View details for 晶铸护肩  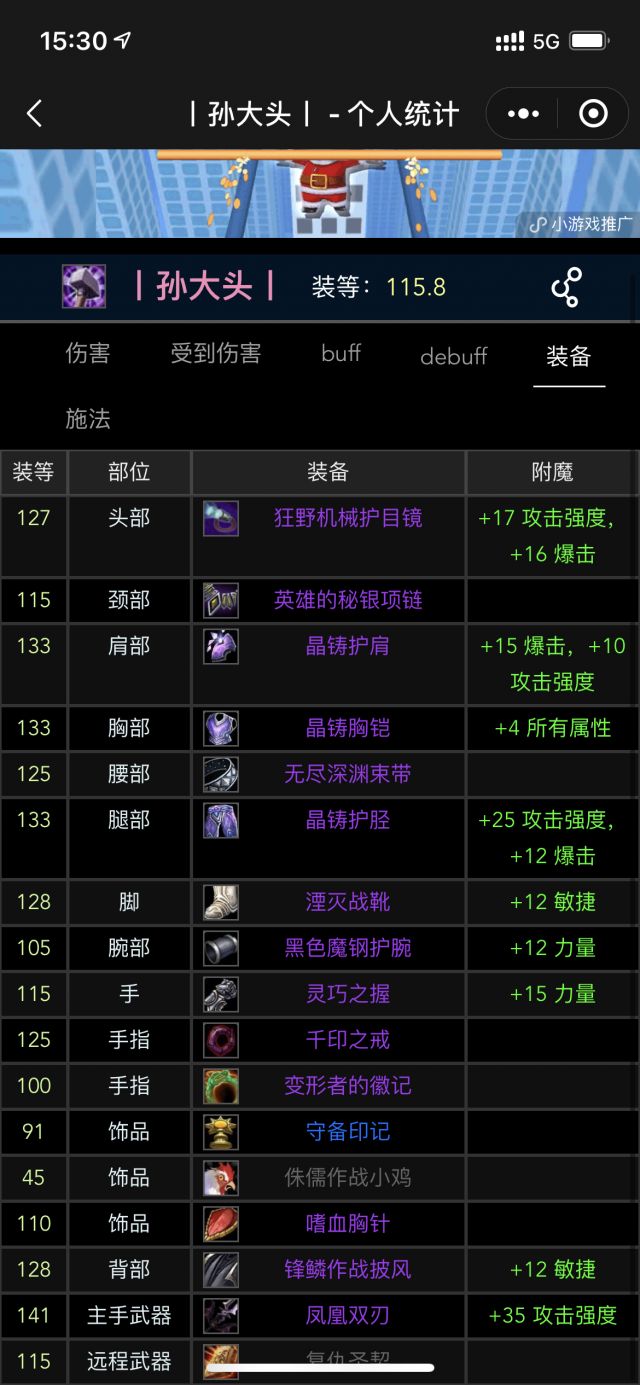click(348, 646)
